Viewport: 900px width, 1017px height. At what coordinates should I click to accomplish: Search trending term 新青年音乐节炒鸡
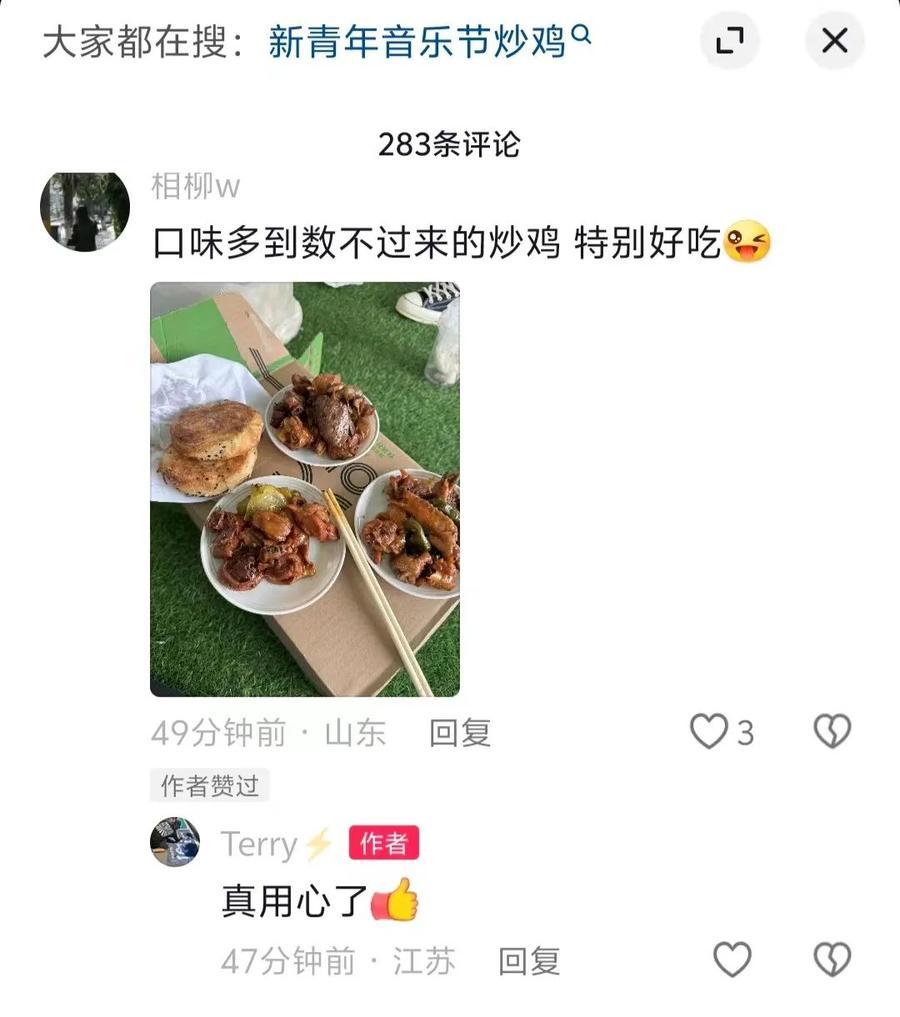coord(428,41)
